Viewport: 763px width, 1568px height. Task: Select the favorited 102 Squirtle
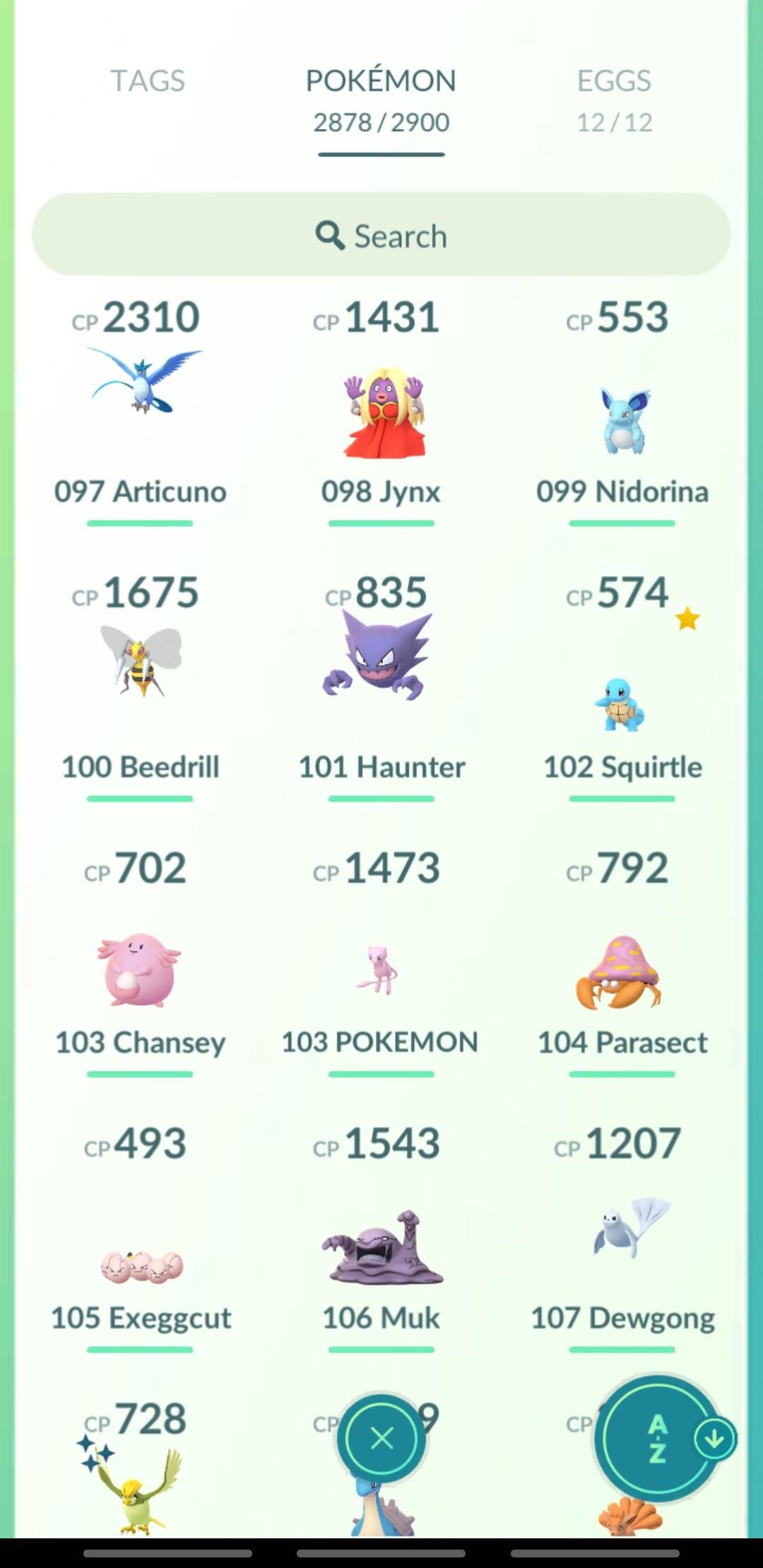tap(622, 703)
